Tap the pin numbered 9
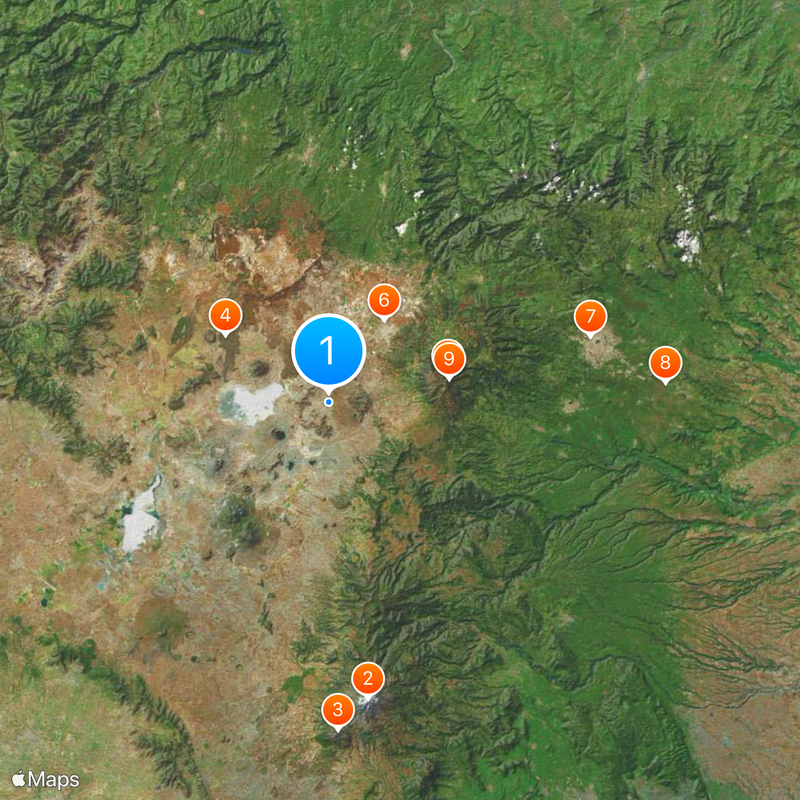Viewport: 800px width, 800px height. pos(450,358)
